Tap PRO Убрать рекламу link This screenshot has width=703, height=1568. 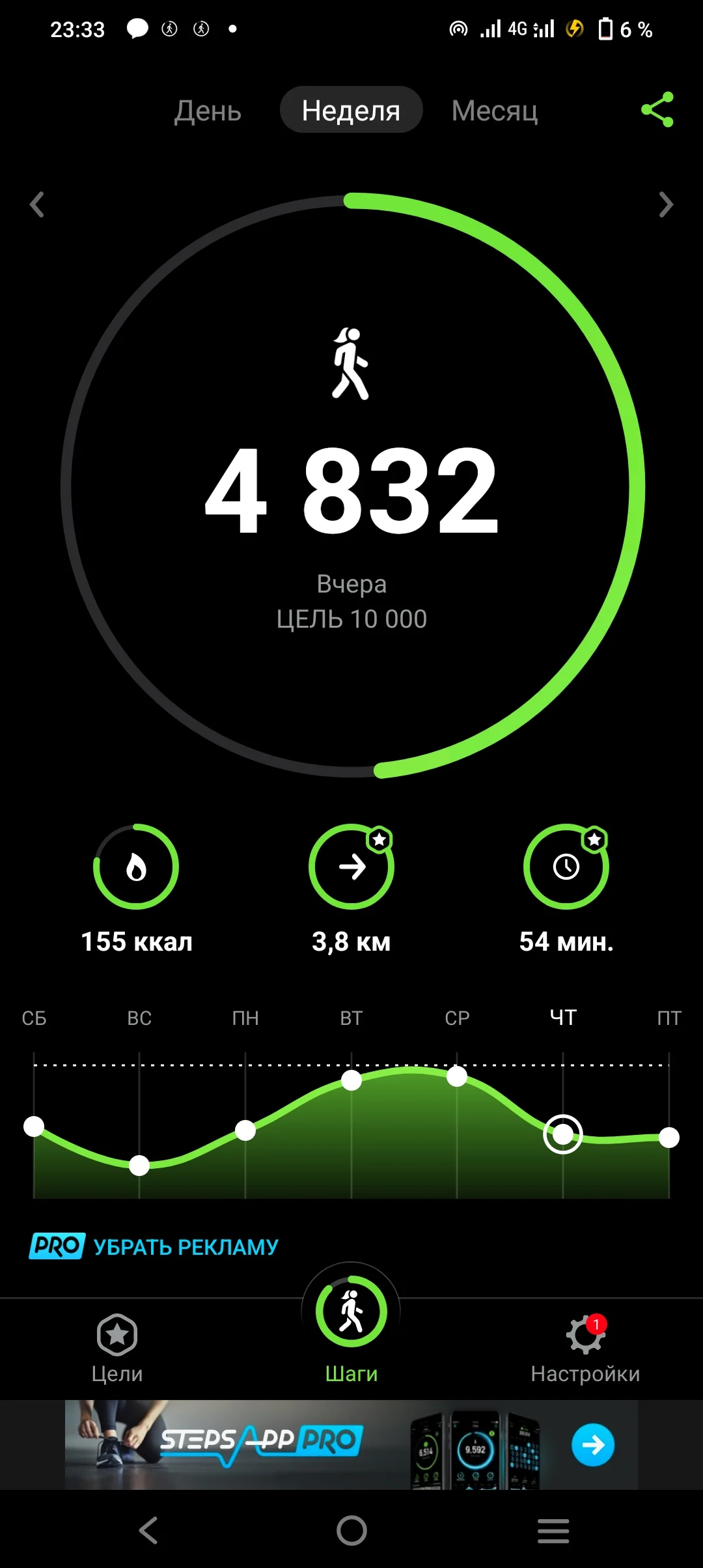click(154, 1246)
